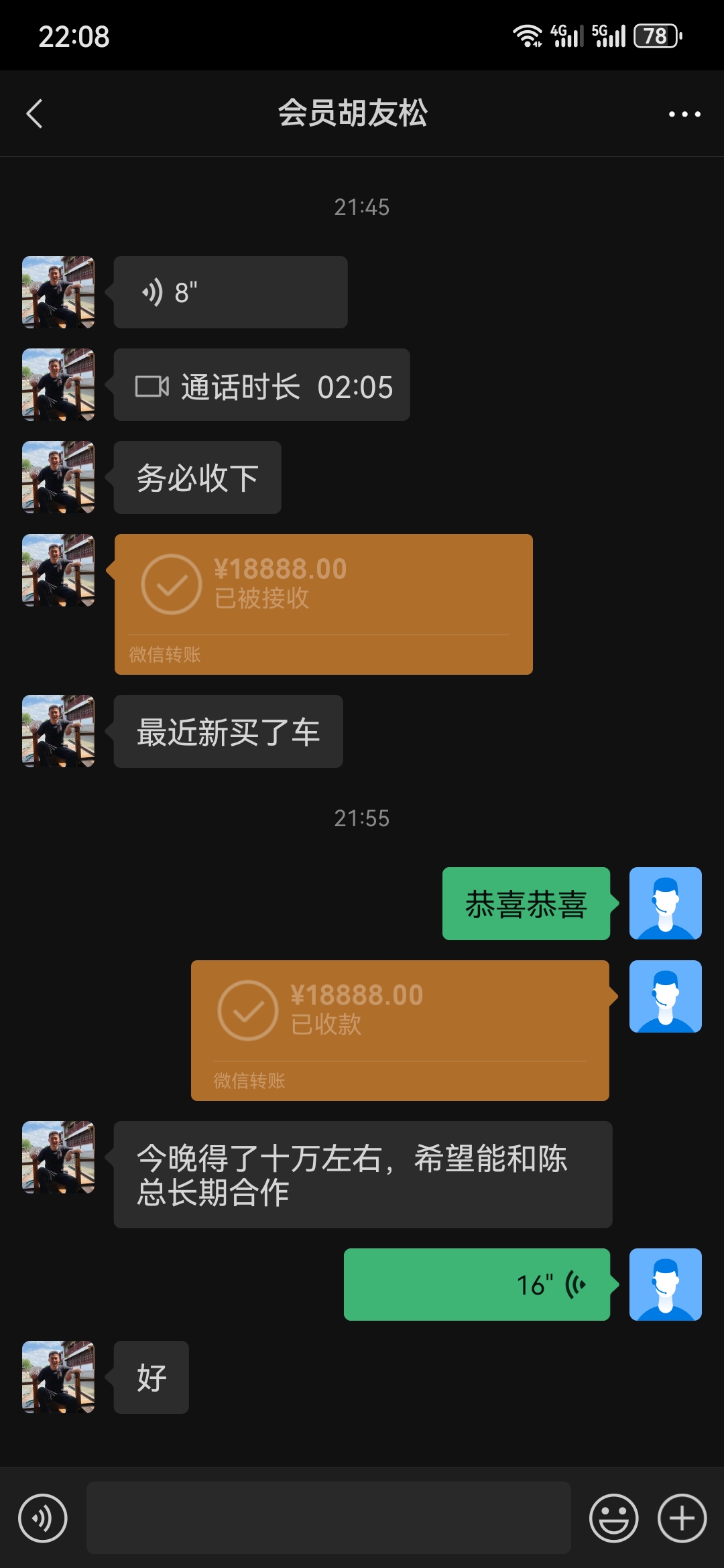Open my avatar beside 恭喜恭喜 message
Image resolution: width=724 pixels, height=1568 pixels.
[x=665, y=903]
